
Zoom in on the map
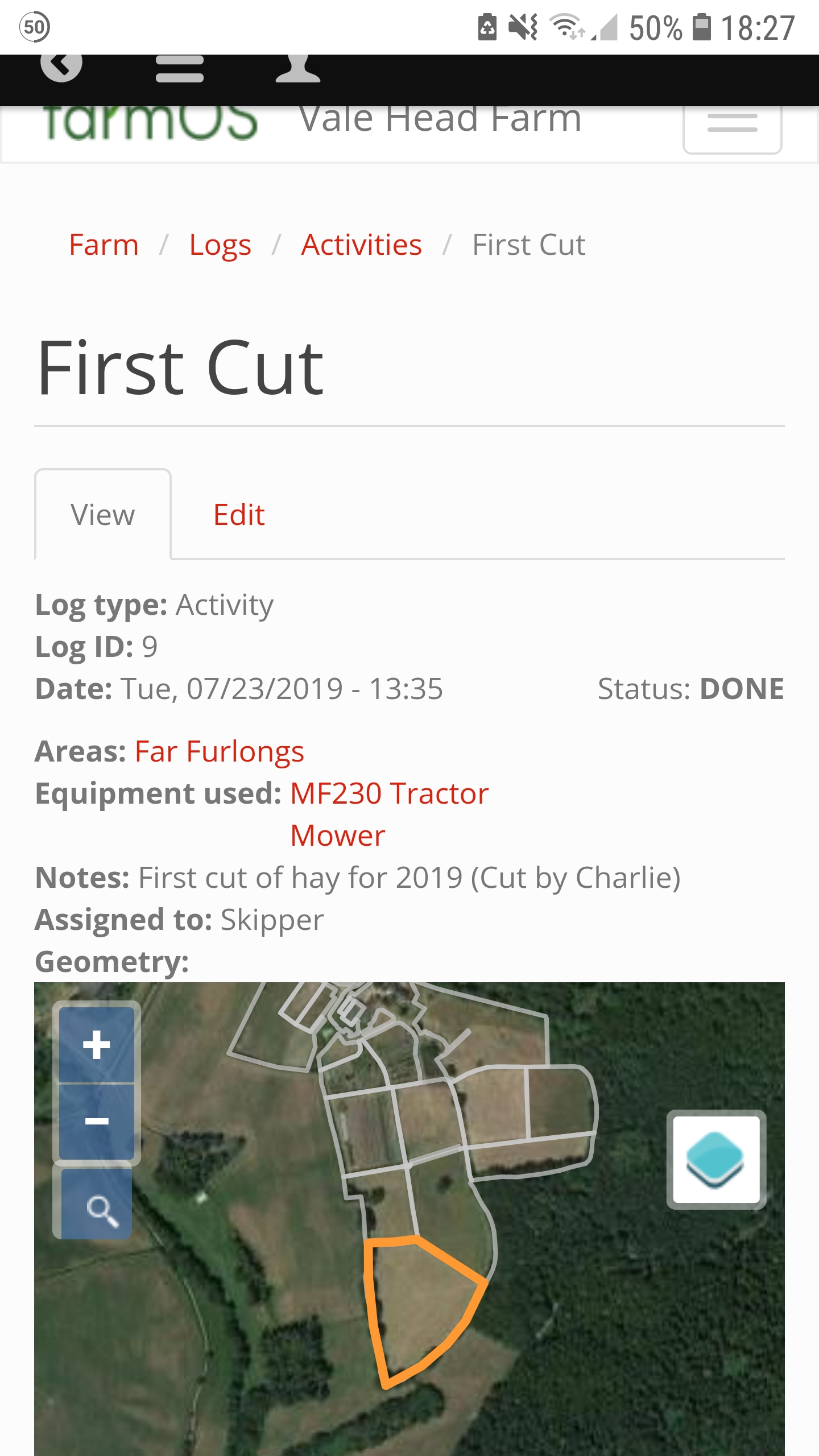click(97, 1045)
